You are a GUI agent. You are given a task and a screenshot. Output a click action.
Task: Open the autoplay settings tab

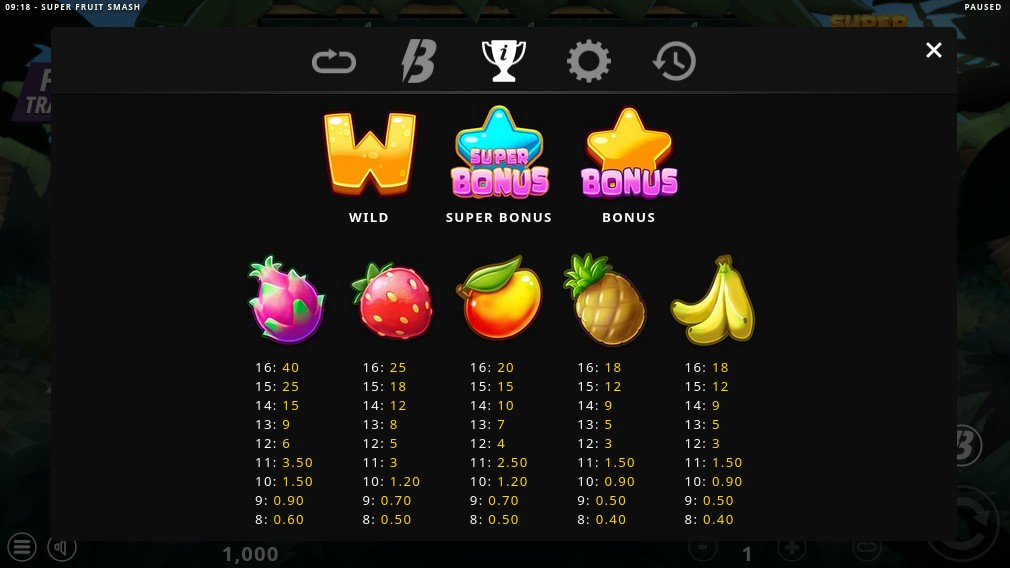[334, 62]
